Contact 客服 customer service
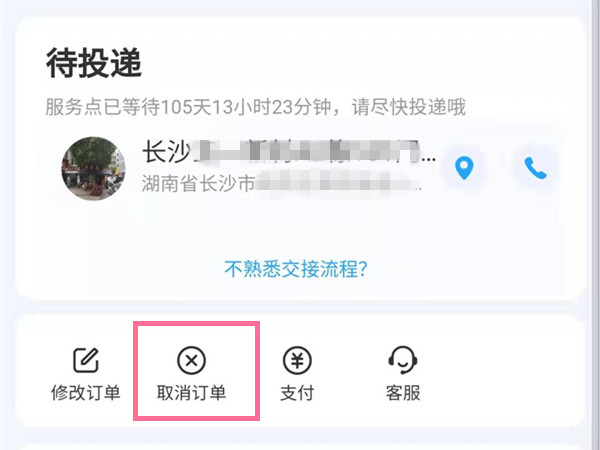This screenshot has height=450, width=600. tap(402, 374)
